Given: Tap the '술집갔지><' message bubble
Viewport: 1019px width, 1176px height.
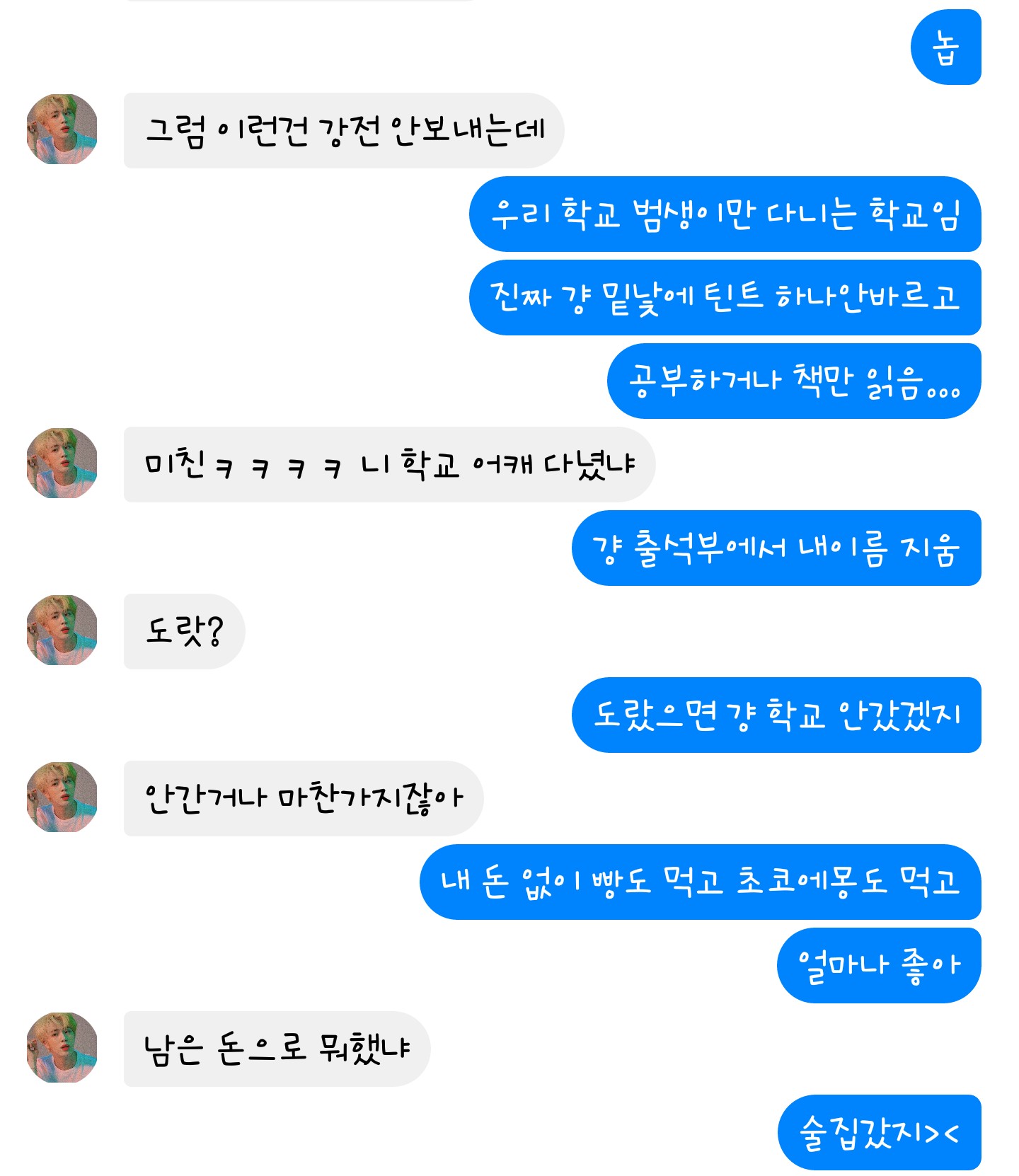Looking at the screenshot, I should tap(879, 1132).
